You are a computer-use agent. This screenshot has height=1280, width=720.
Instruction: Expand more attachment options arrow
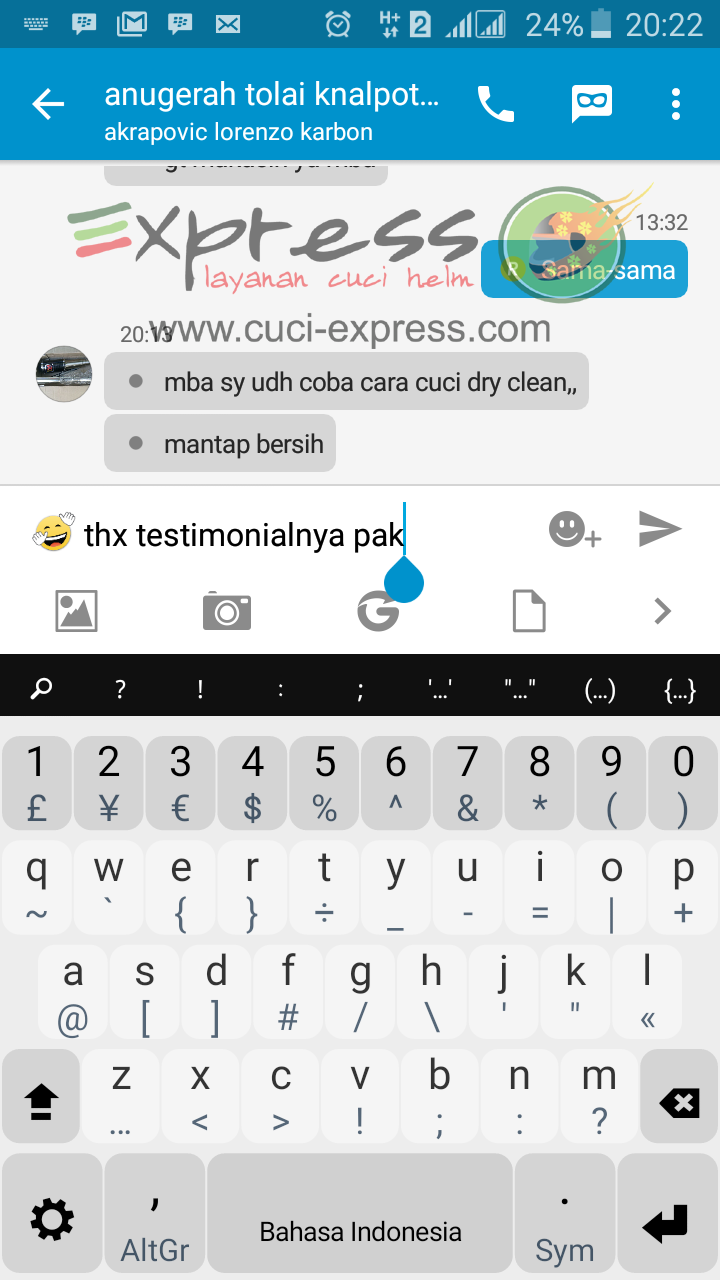(x=662, y=611)
